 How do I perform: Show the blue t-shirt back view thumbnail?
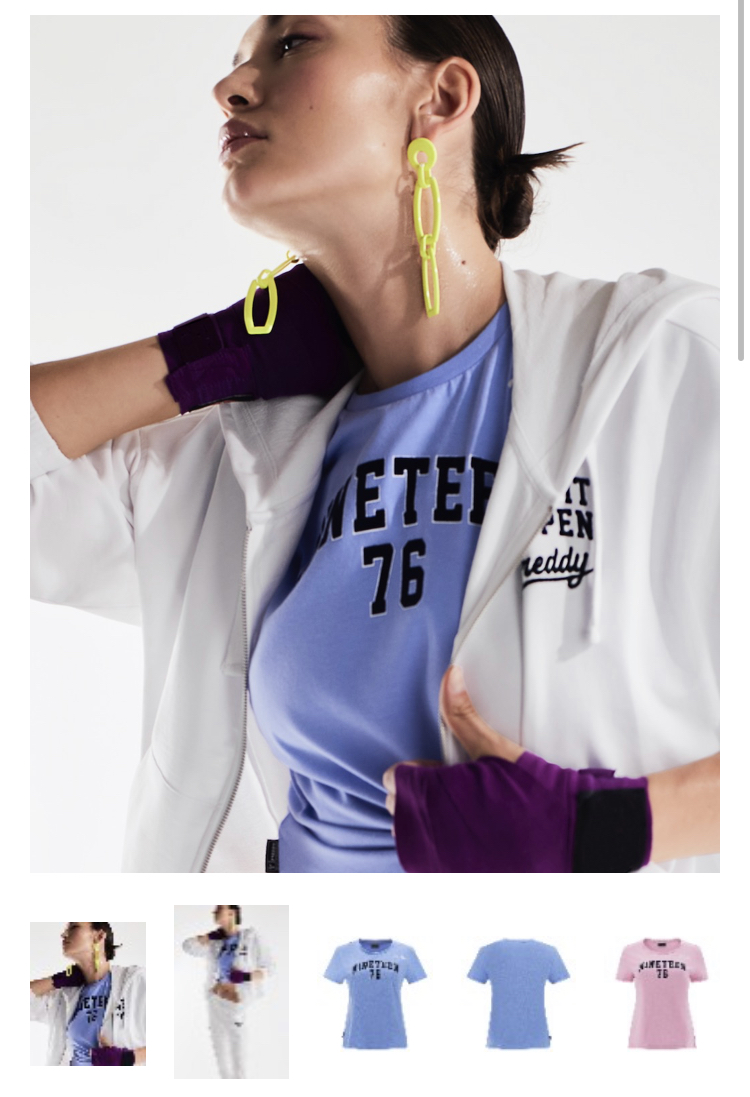click(518, 992)
